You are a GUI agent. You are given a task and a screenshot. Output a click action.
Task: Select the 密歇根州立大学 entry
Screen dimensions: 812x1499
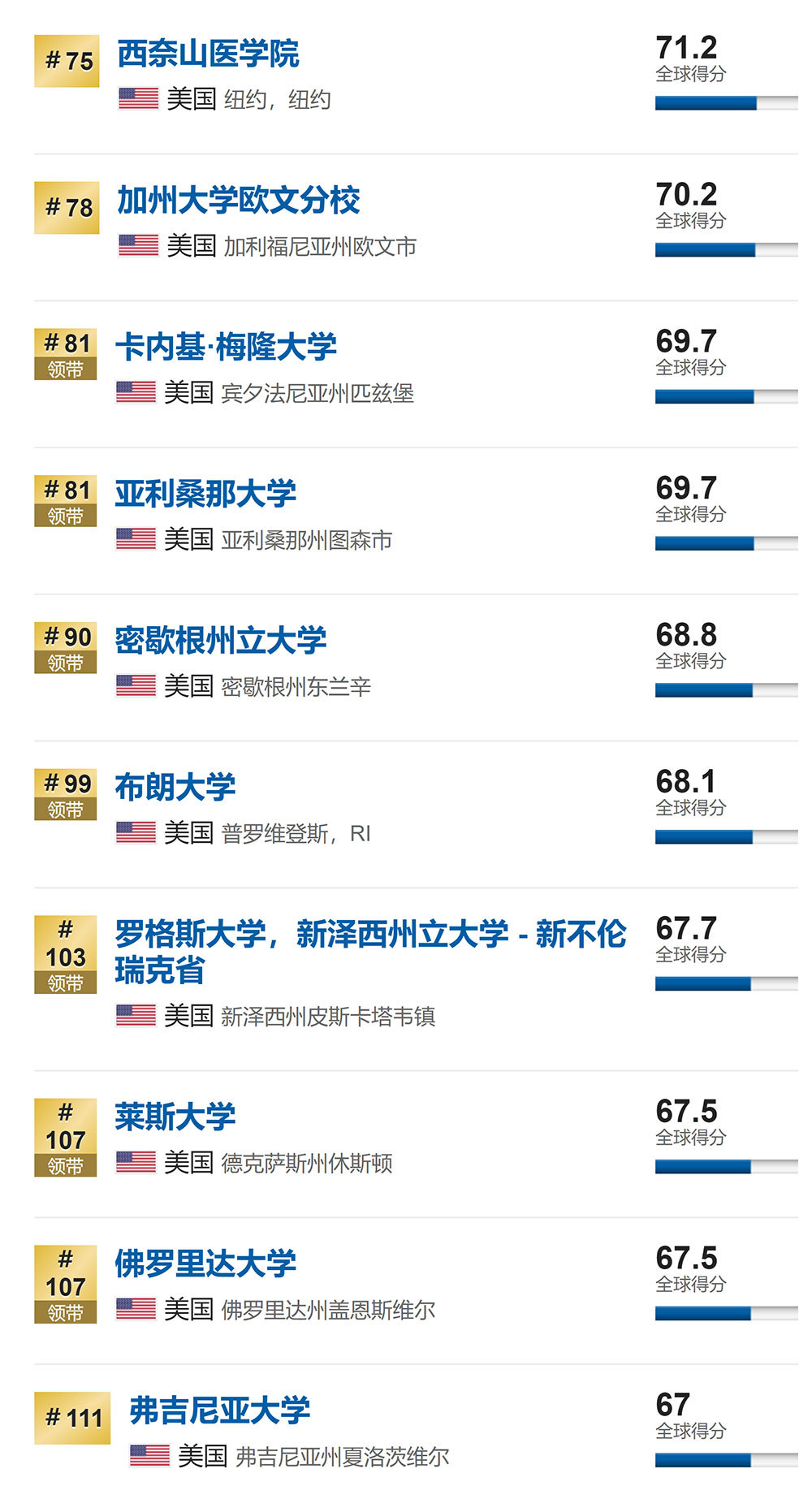pyautogui.click(x=221, y=641)
